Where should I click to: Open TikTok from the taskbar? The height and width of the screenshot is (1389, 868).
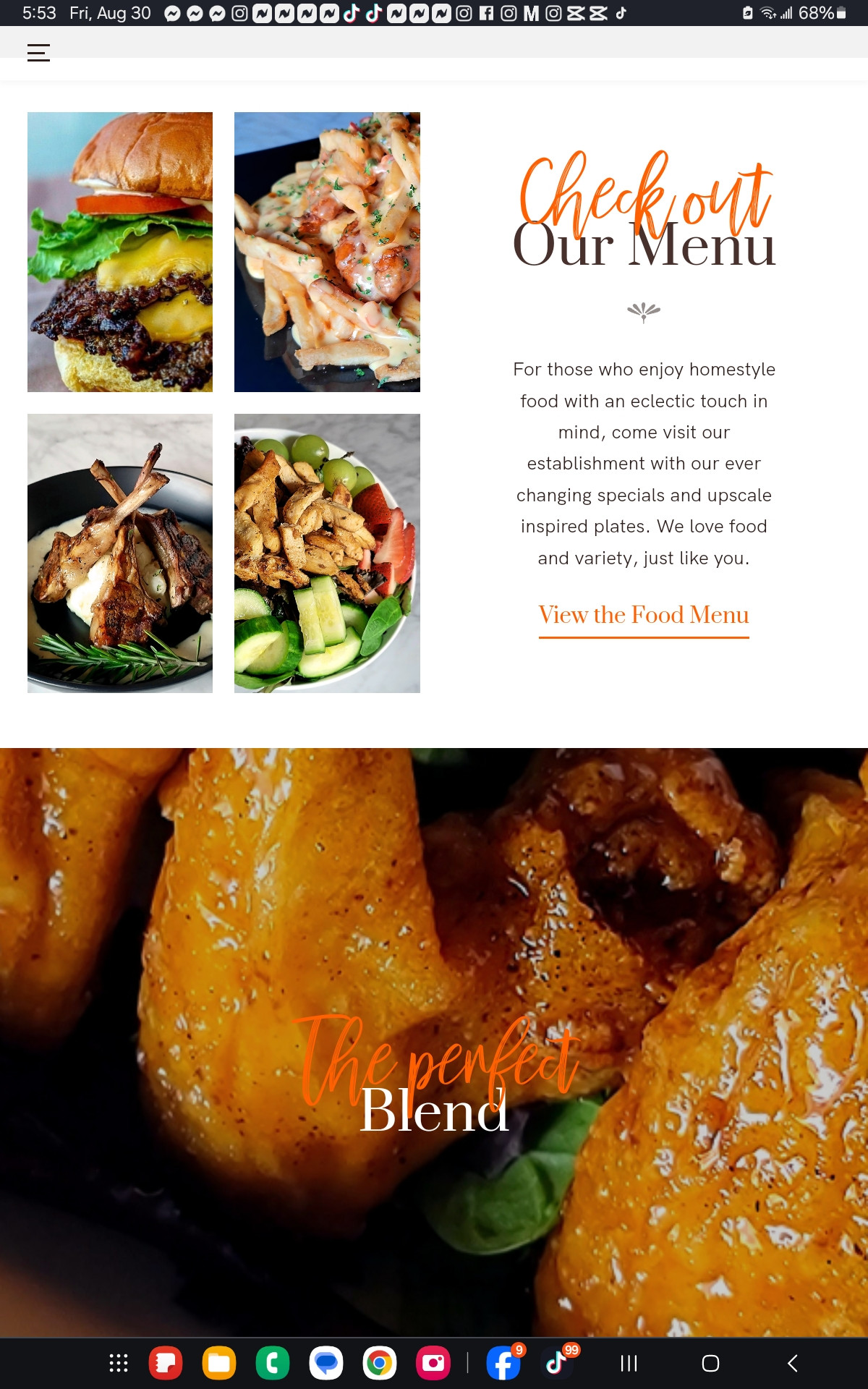[x=557, y=1364]
